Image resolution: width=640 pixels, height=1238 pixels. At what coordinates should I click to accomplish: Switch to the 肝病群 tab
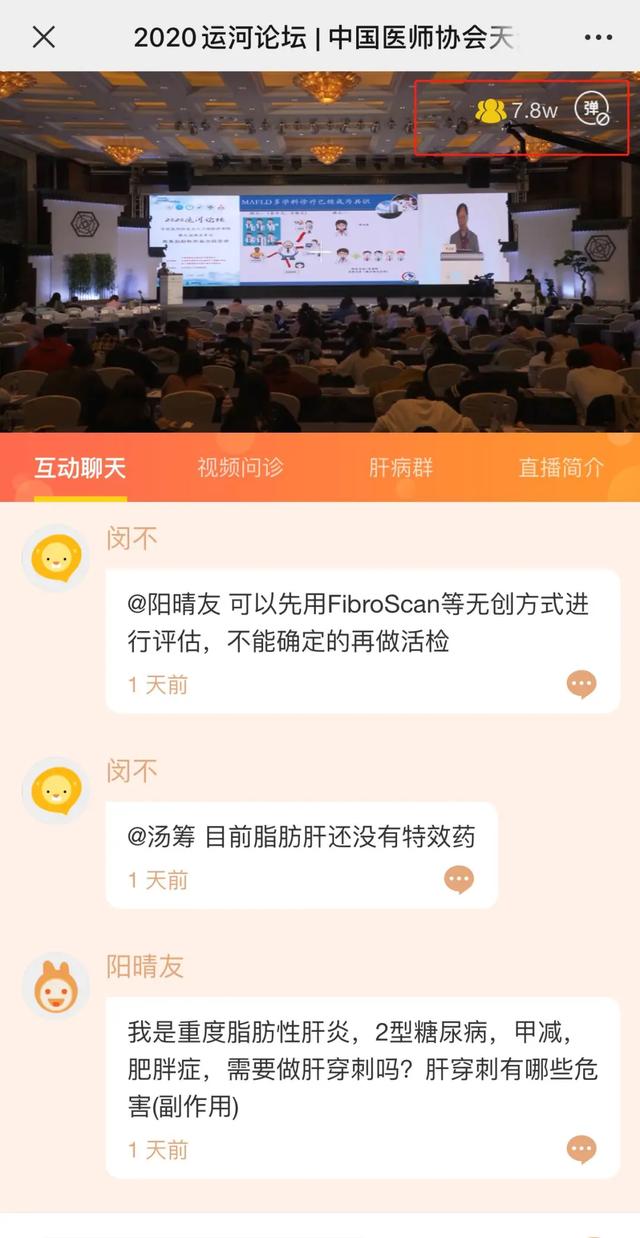[x=400, y=467]
